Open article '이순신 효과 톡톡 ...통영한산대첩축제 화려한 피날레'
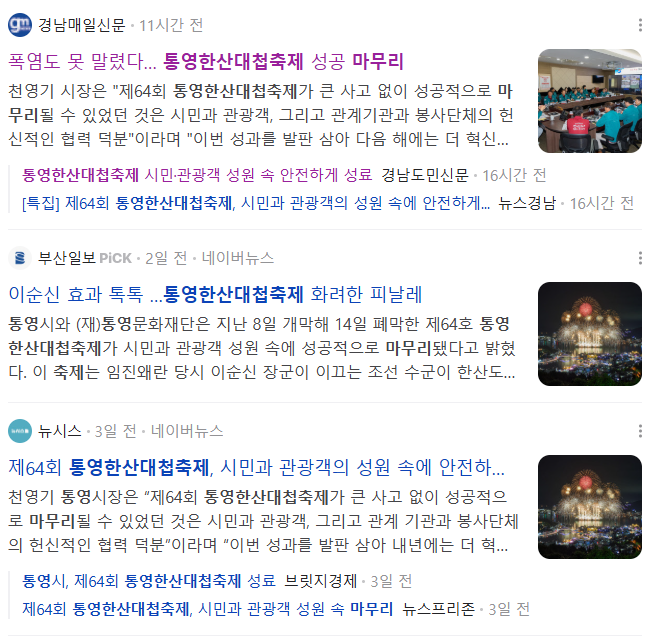The width and height of the screenshot is (660, 636). coord(215,295)
